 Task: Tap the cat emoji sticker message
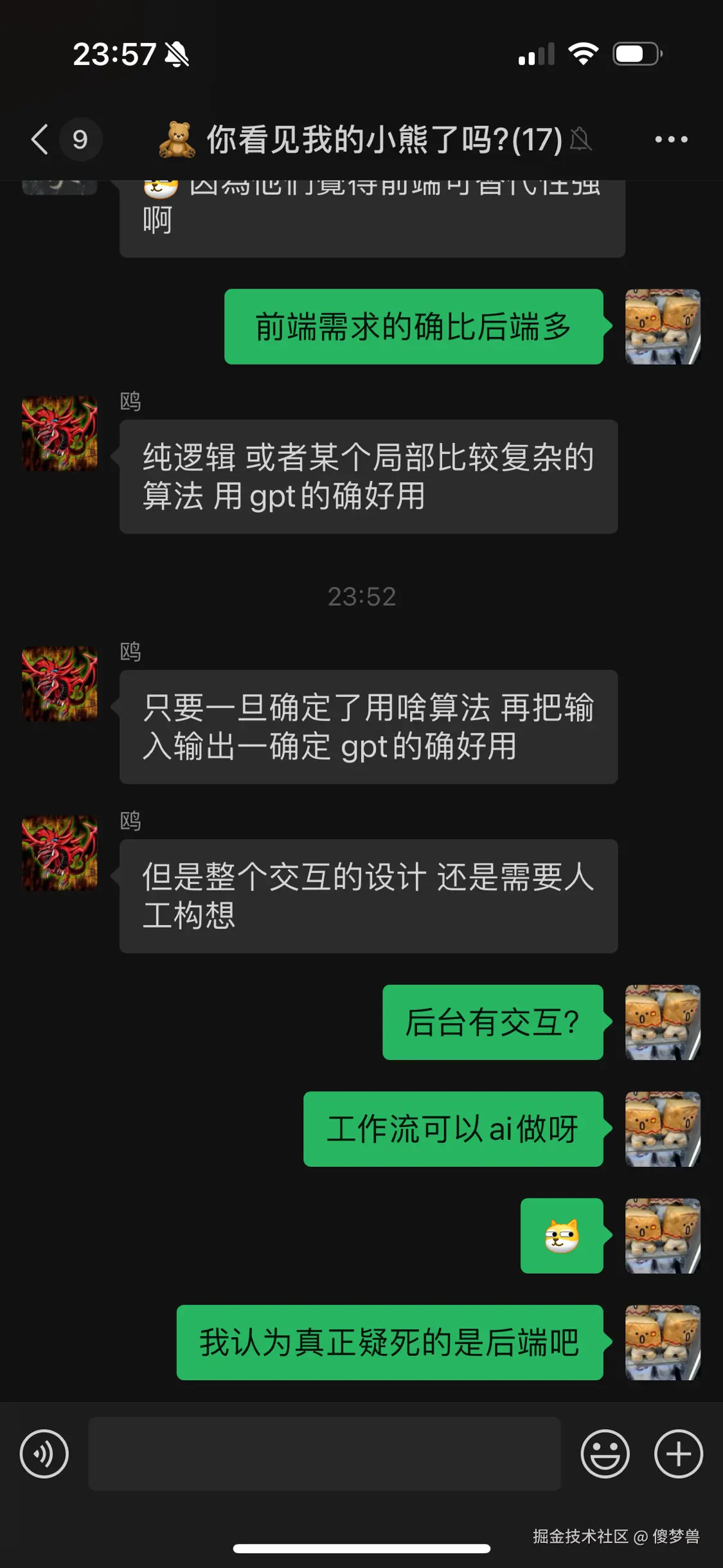click(562, 1235)
